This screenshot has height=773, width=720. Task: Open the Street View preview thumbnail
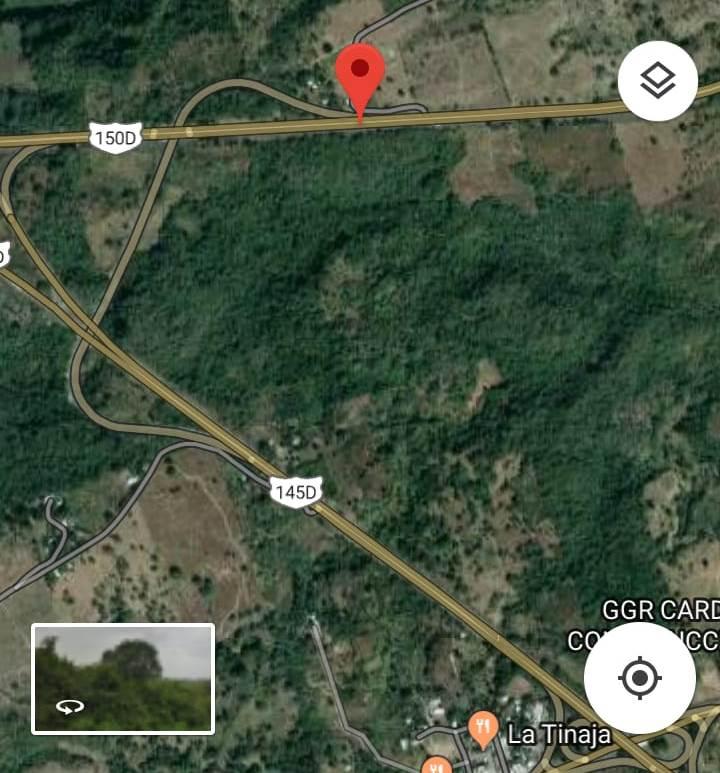pos(123,679)
